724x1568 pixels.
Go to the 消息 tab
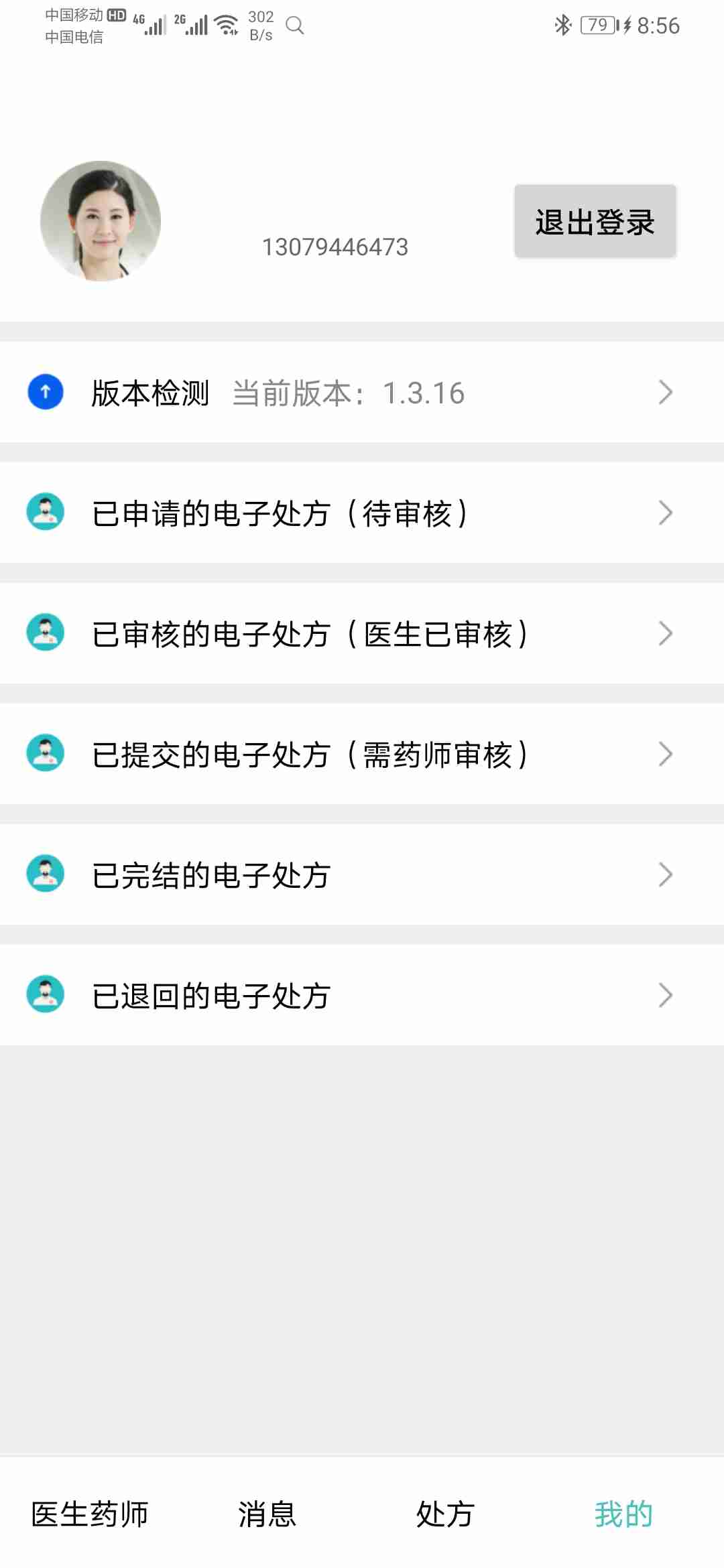point(267,1514)
